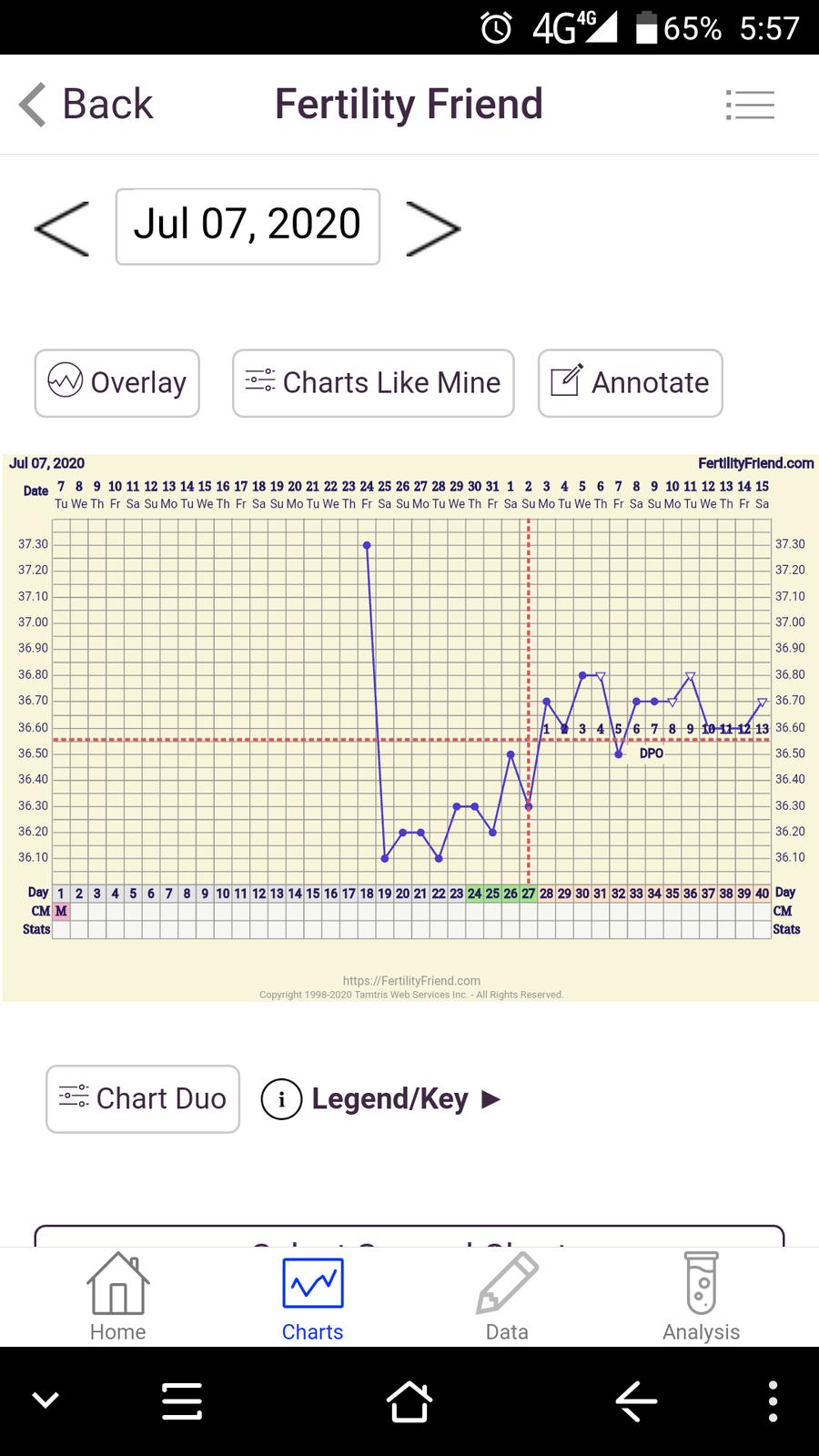Screen dimensions: 819x1456
Task: Switch to the Analysis tab
Action: click(x=701, y=1297)
